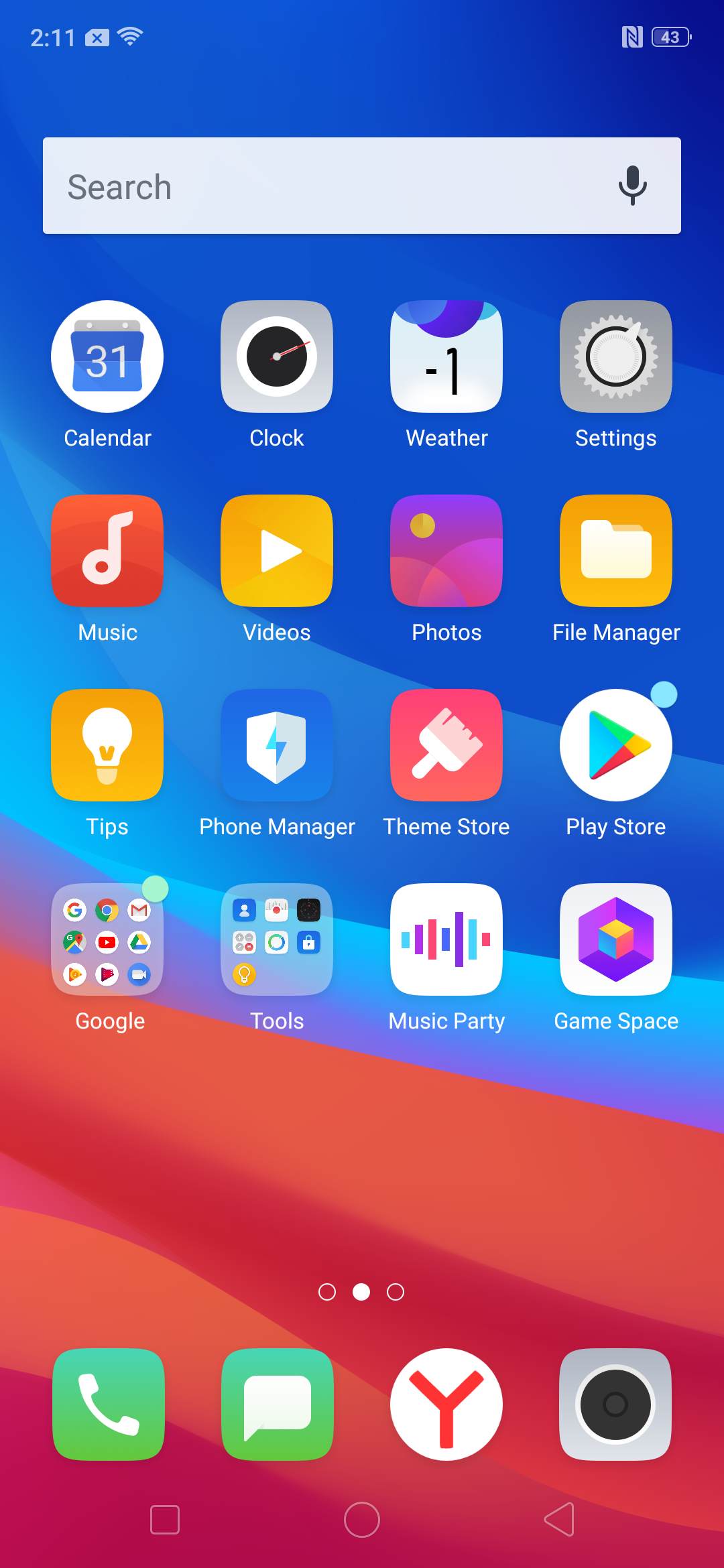Launch the Clock app

click(277, 356)
